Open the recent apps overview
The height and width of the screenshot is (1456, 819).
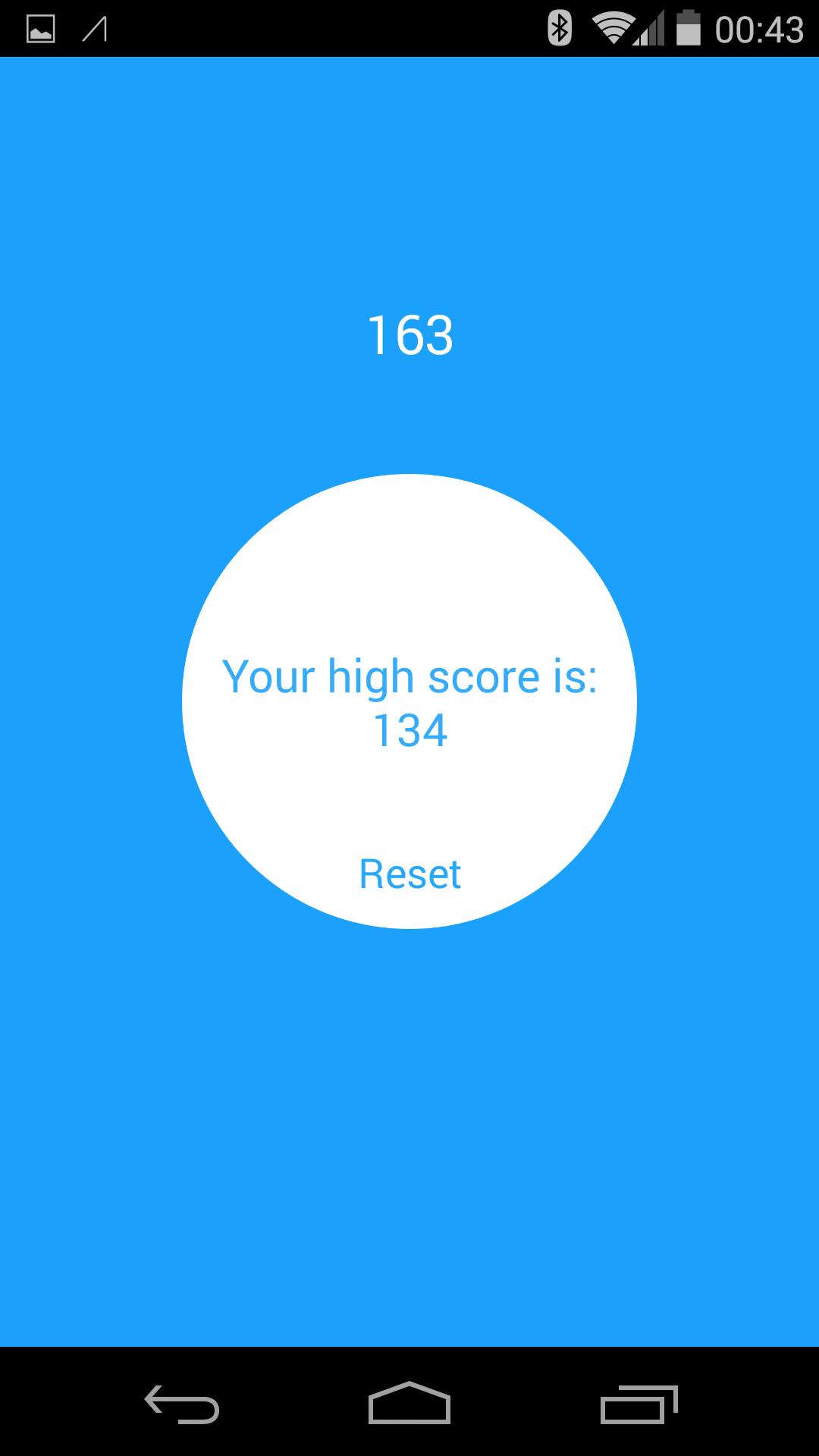click(x=638, y=1403)
